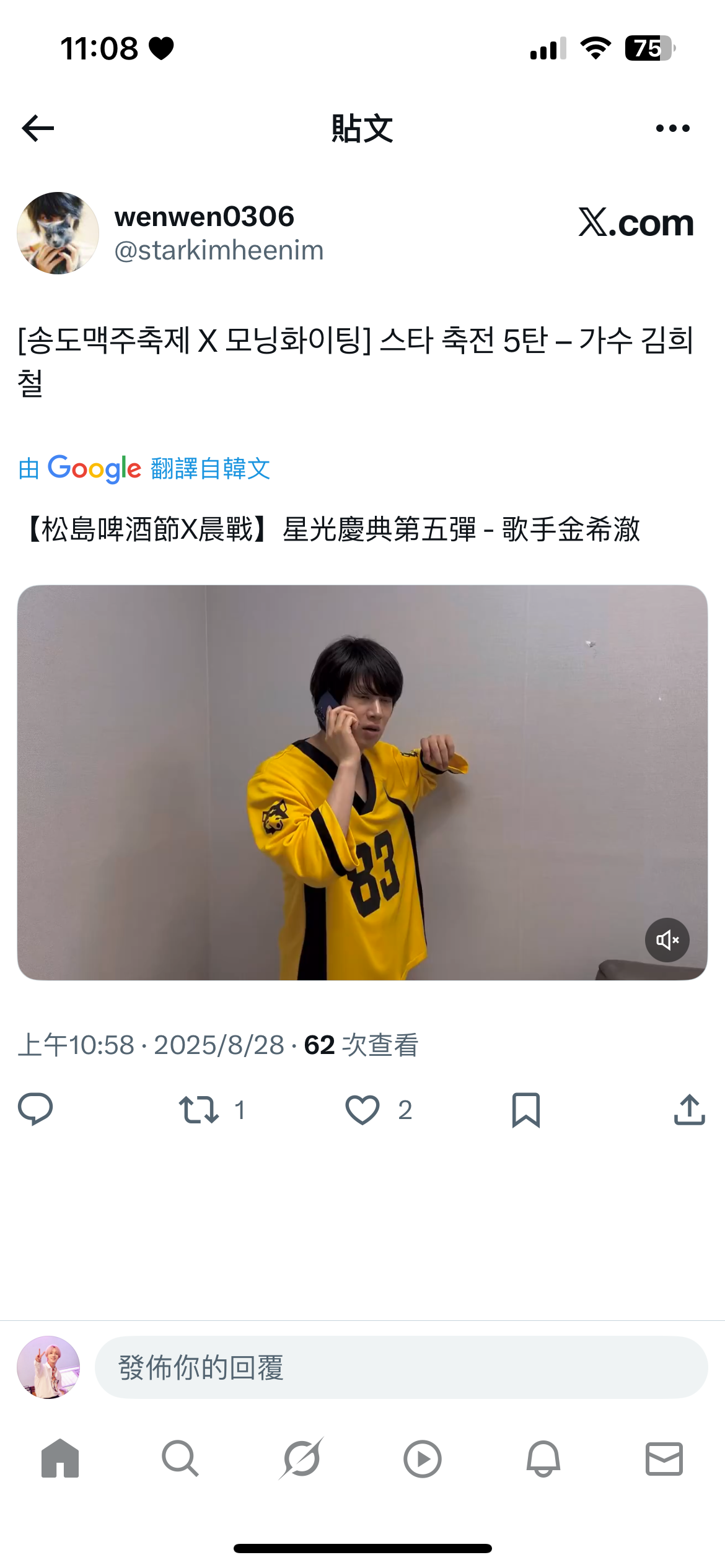The image size is (725, 1568).
Task: Tap the reply text field
Action: coord(400,1367)
